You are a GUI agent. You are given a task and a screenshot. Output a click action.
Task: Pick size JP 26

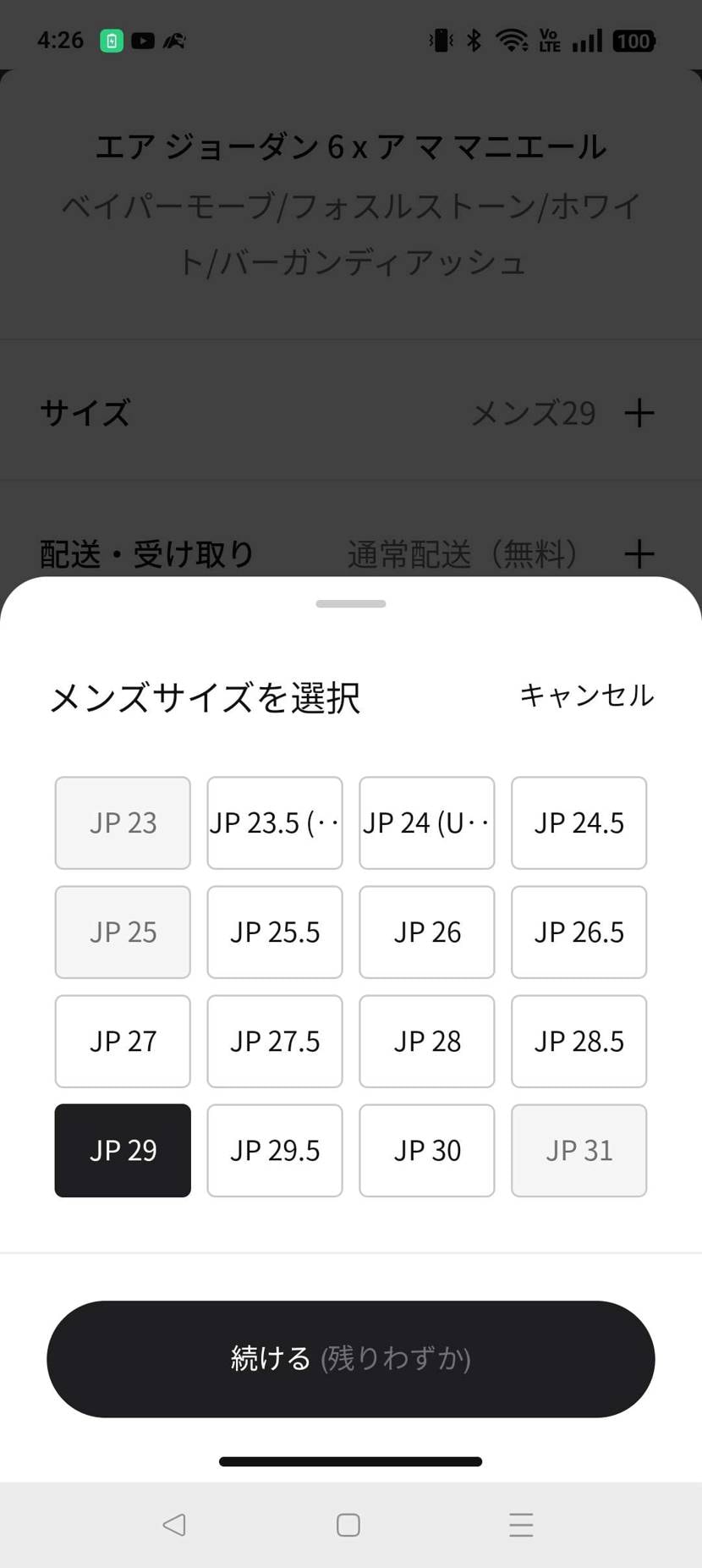(x=426, y=933)
